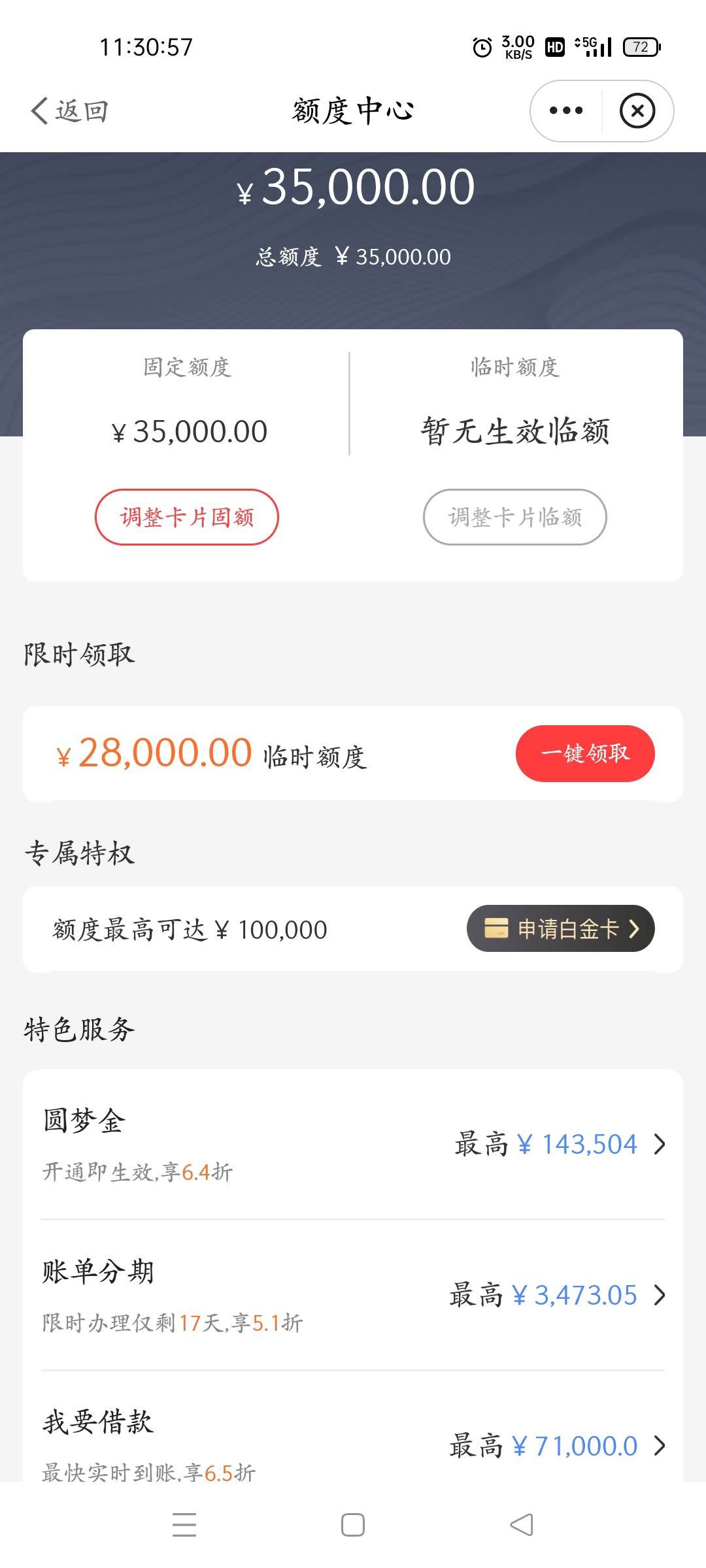Tap the system home button
Screen dimensions: 706x1568
[353, 1525]
